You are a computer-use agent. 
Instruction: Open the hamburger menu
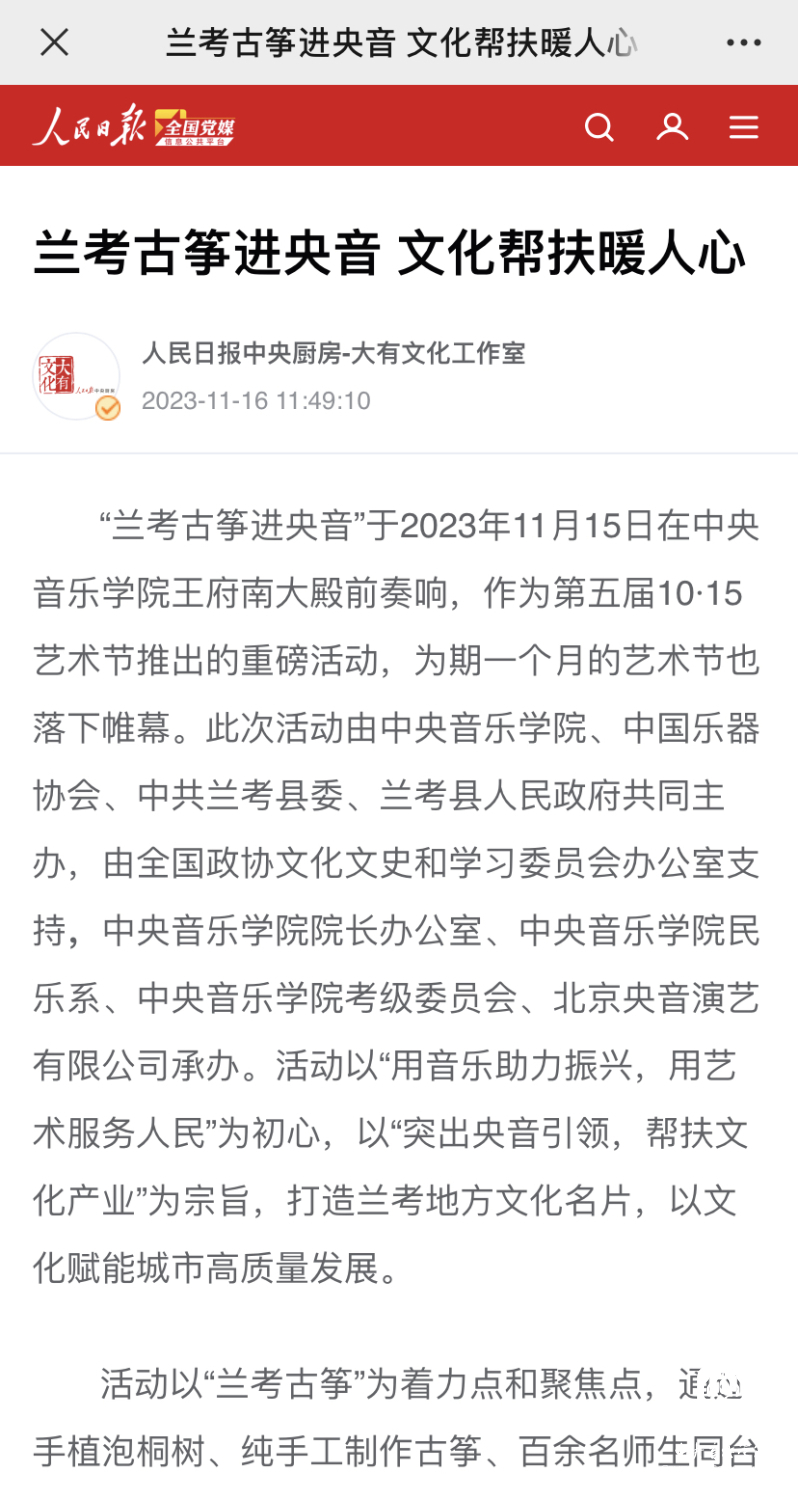click(x=743, y=127)
